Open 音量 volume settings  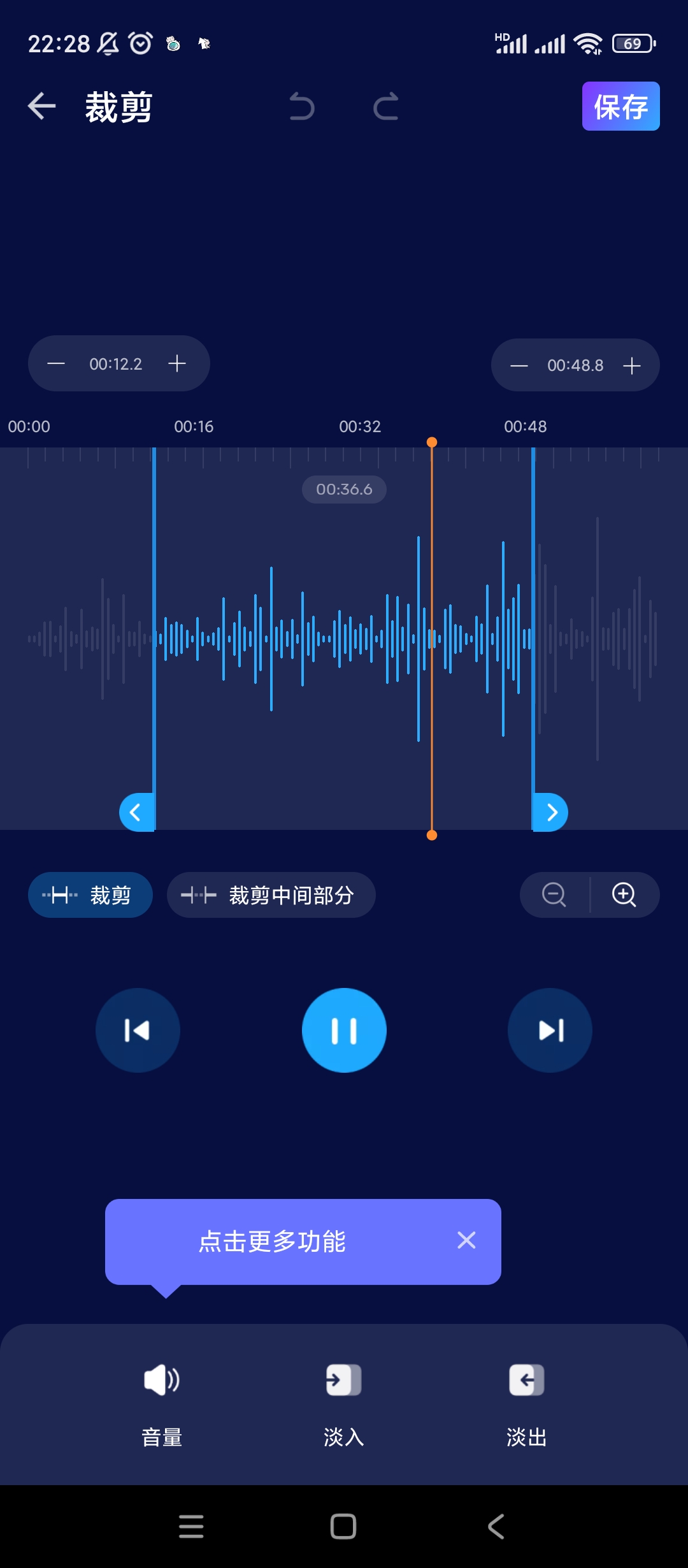[x=162, y=1404]
